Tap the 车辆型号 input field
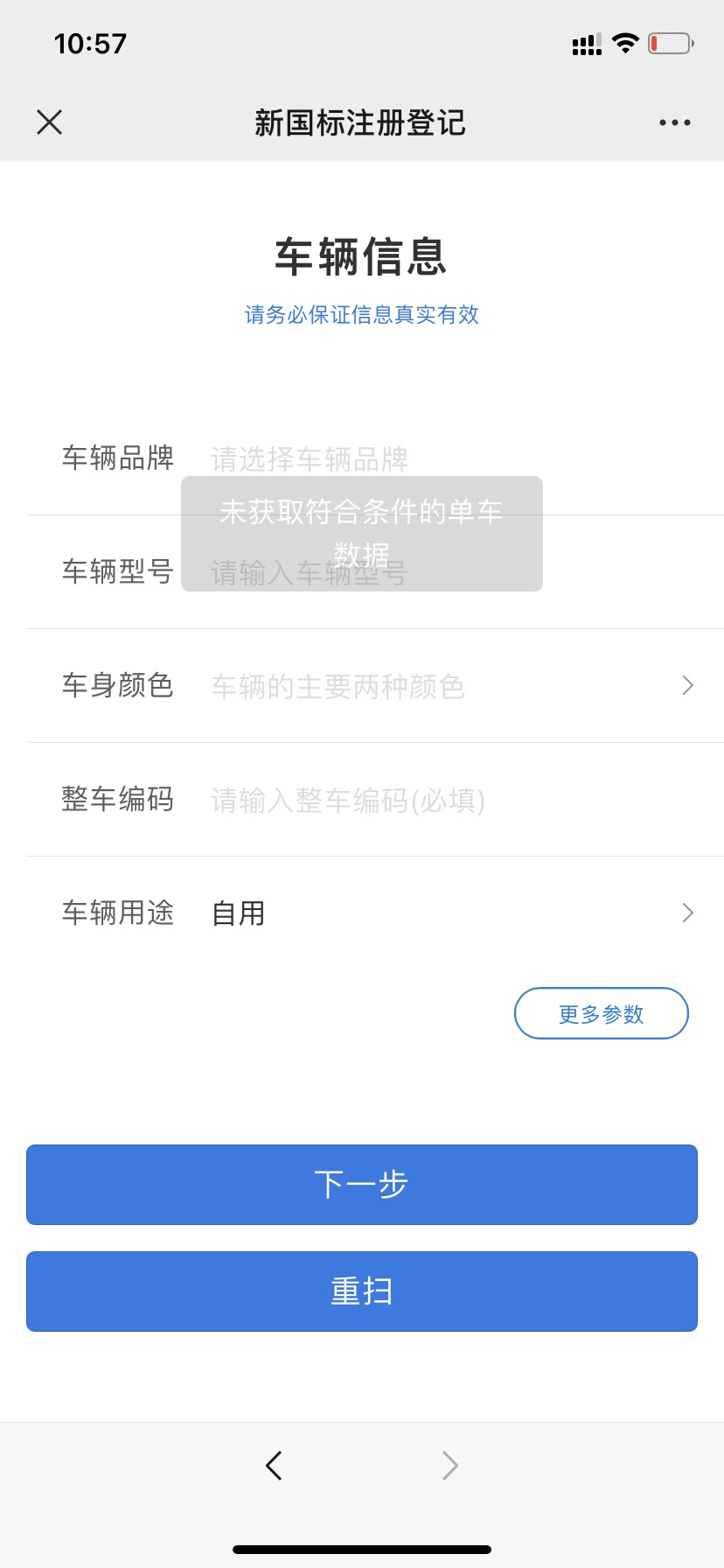The height and width of the screenshot is (1568, 724). click(x=612, y=573)
